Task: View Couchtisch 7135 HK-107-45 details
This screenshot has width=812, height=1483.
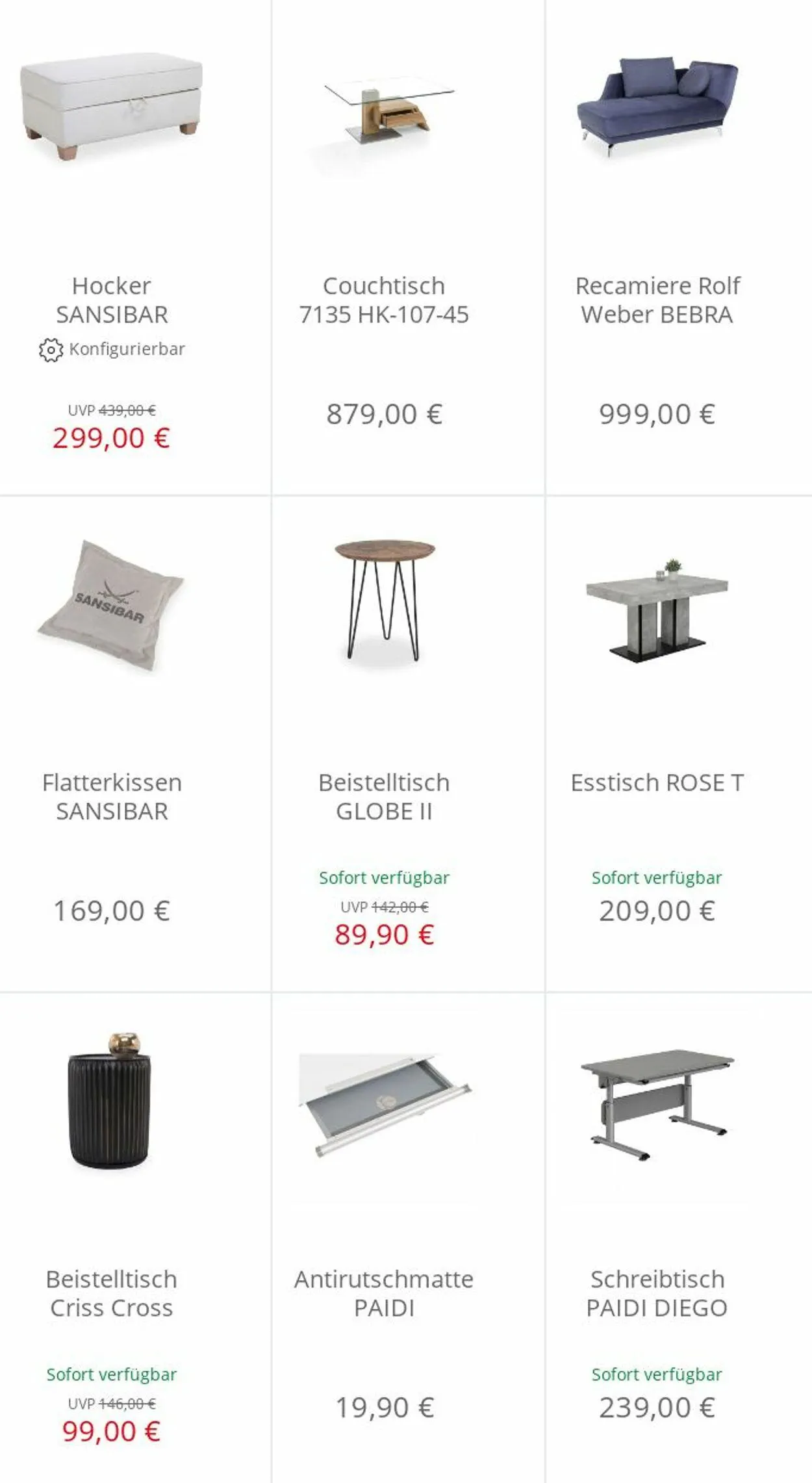Action: 408,247
